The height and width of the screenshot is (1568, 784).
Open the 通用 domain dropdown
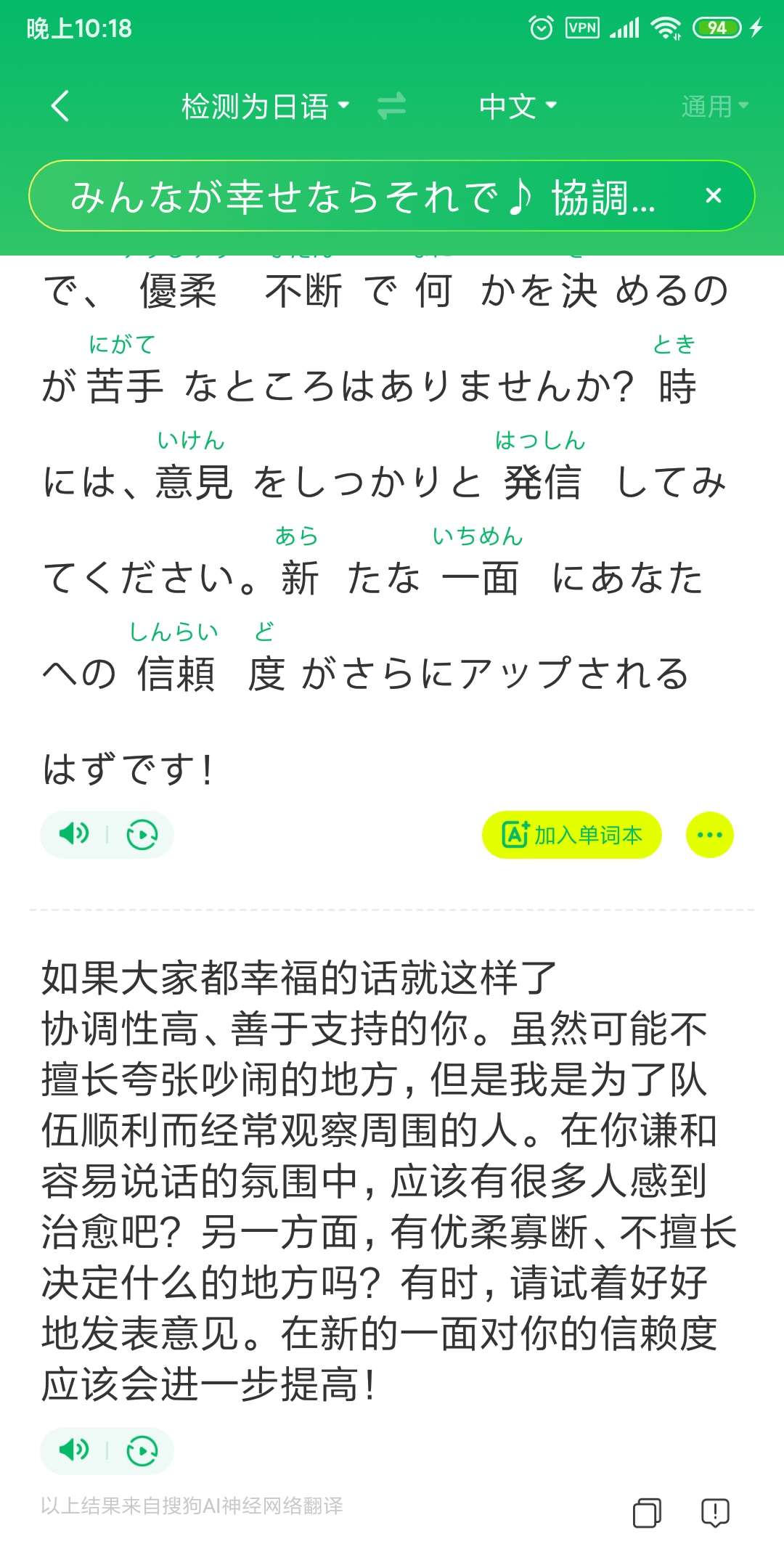point(714,107)
